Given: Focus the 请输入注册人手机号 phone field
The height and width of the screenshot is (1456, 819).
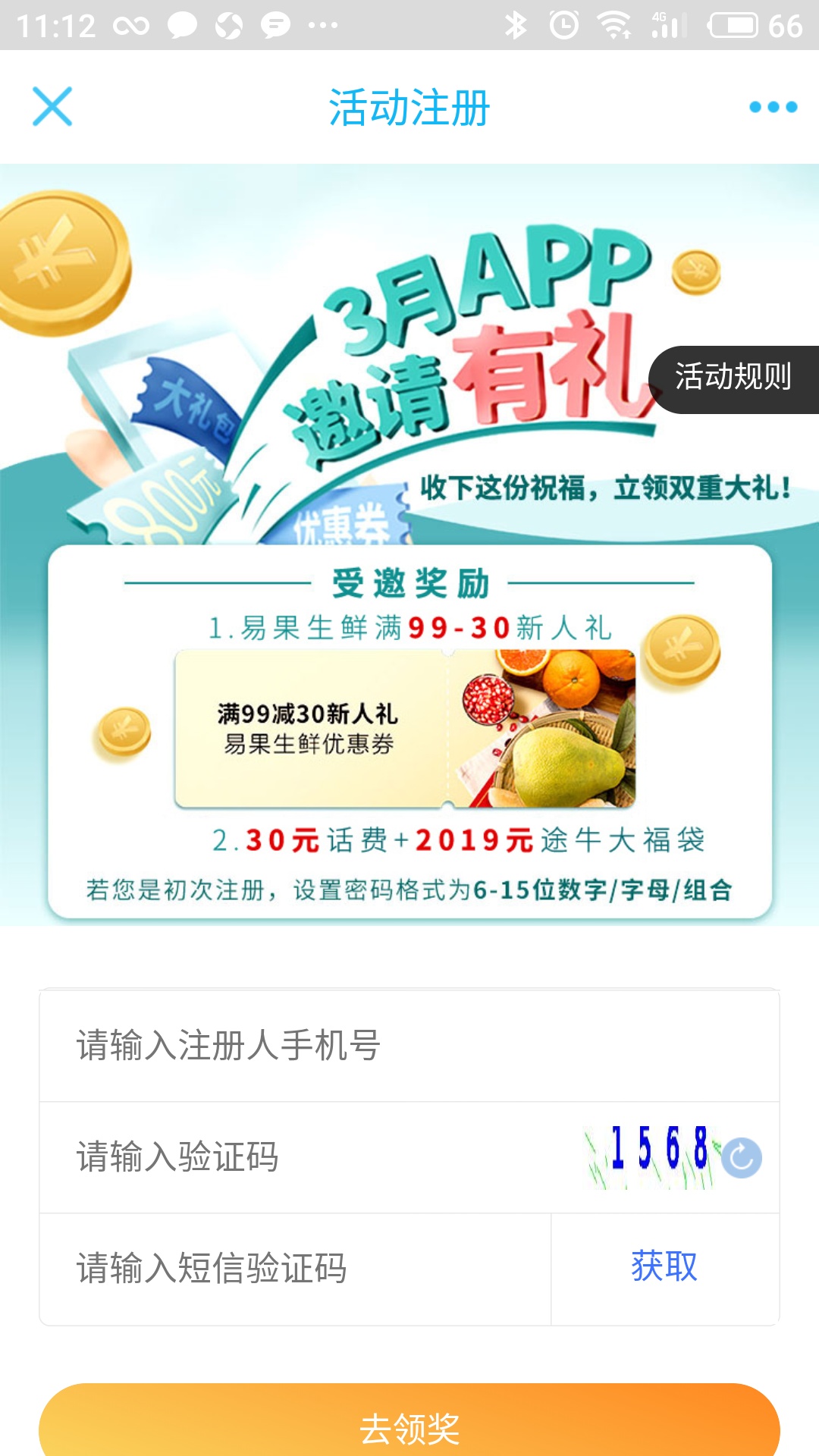Looking at the screenshot, I should click(409, 1045).
